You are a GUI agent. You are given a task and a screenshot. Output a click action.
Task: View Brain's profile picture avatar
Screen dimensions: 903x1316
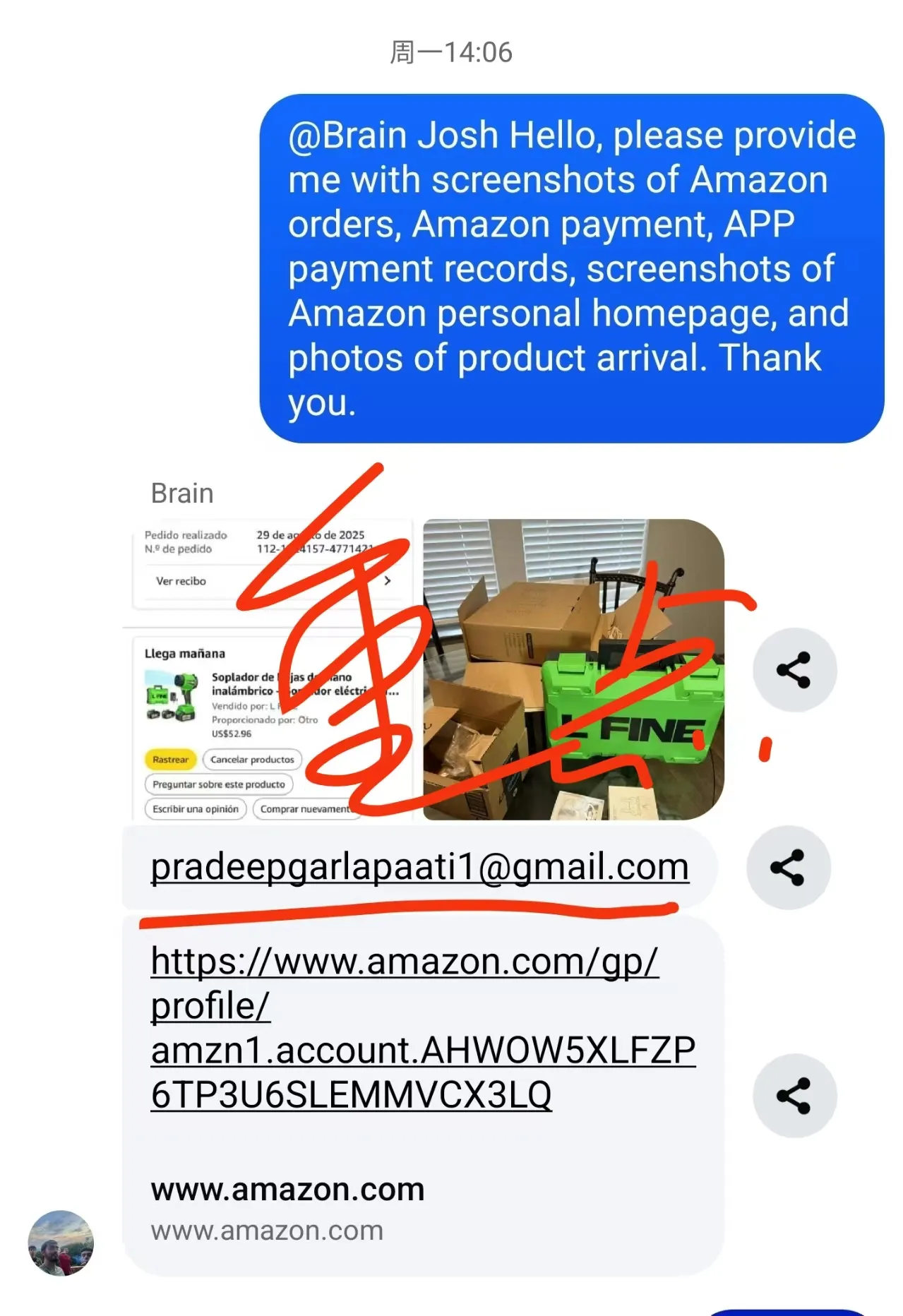[x=61, y=1243]
